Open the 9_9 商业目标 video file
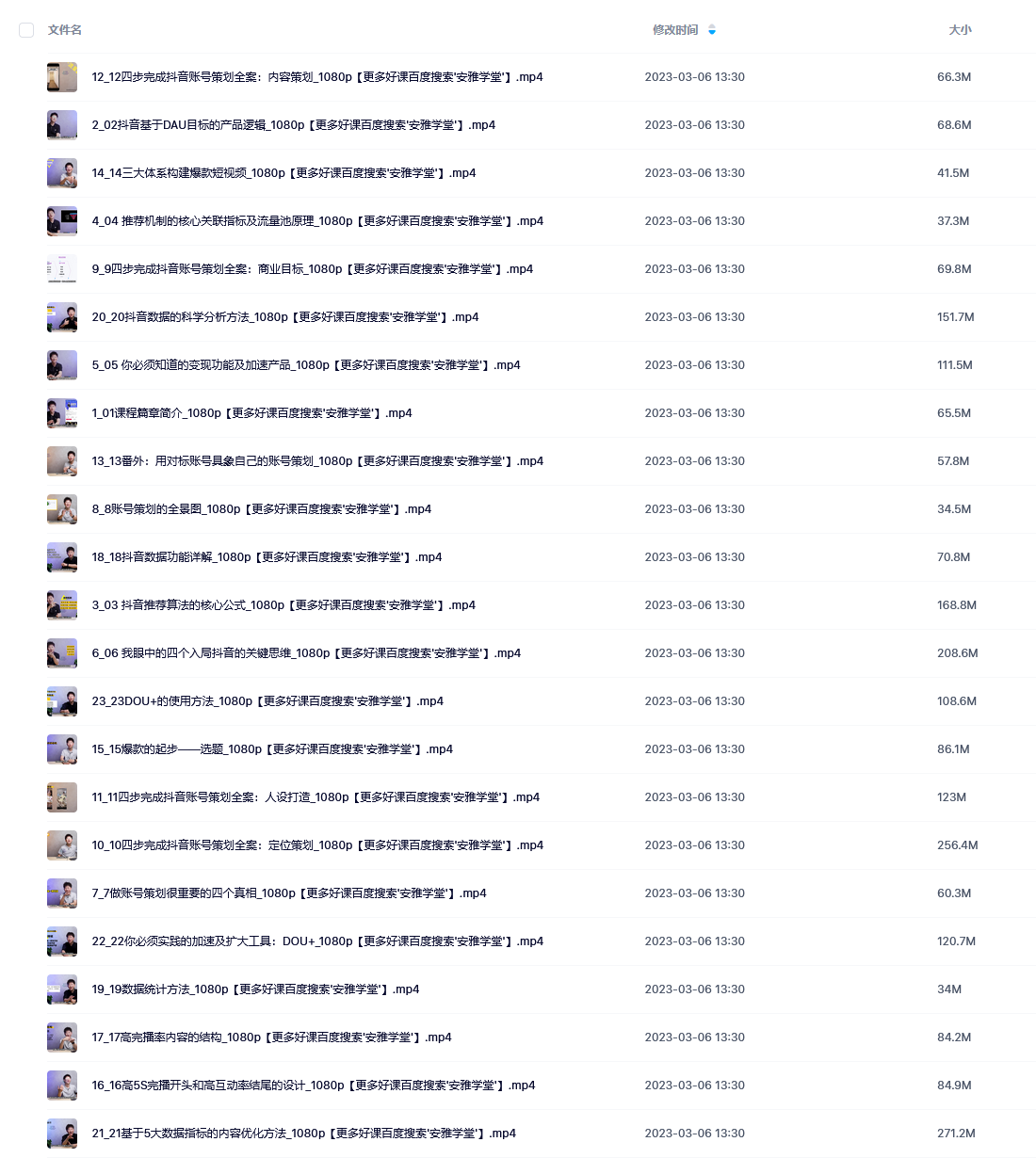This screenshot has width=1036, height=1158. tap(312, 269)
